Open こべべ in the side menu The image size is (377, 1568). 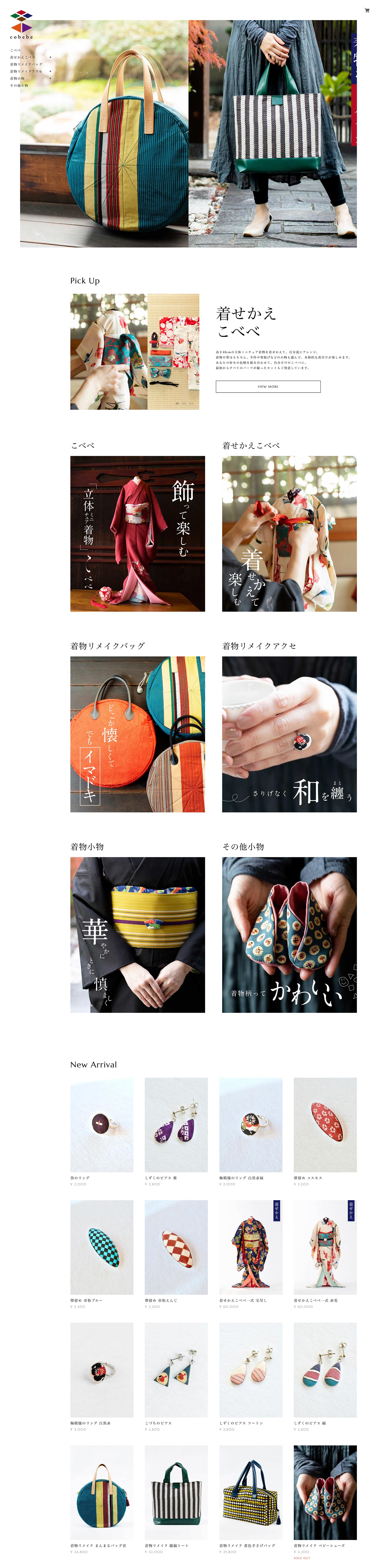(15, 51)
